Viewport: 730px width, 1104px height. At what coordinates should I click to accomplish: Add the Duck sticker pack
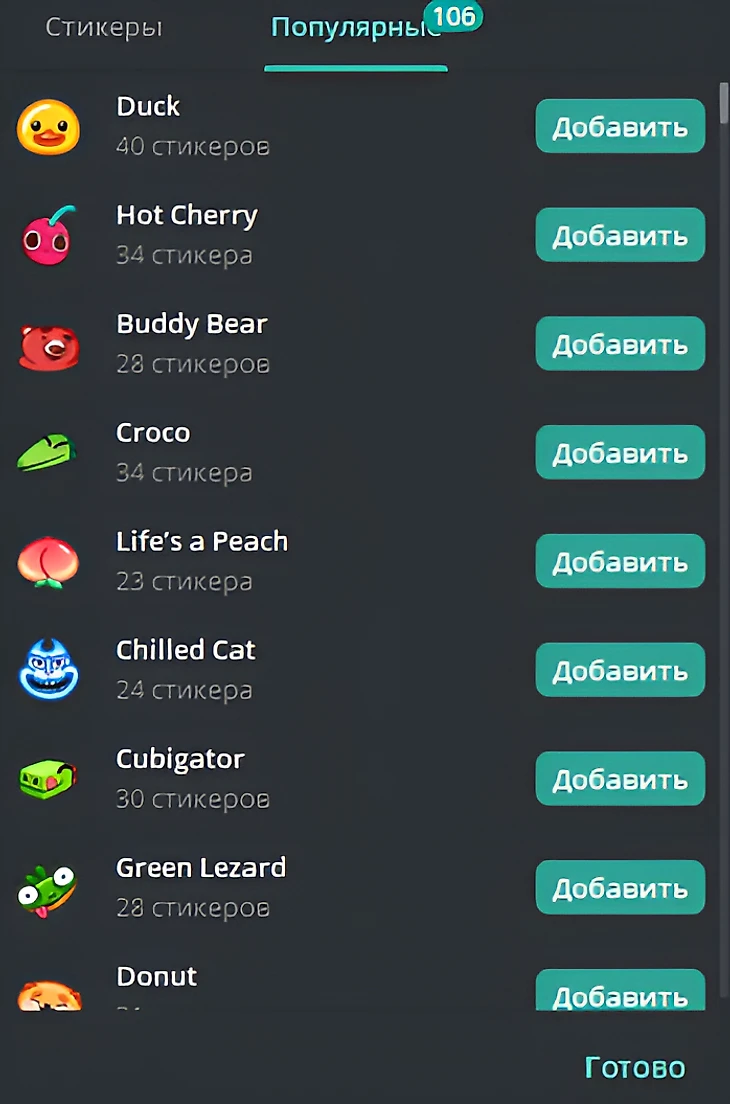620,127
